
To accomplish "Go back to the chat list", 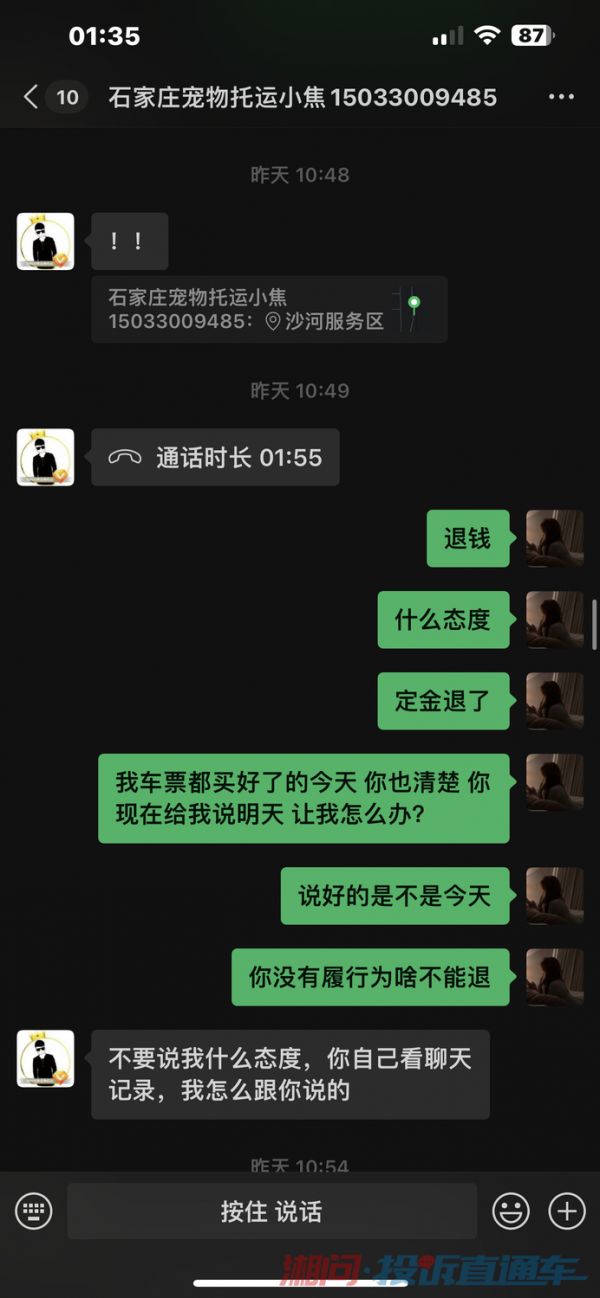I will point(32,97).
